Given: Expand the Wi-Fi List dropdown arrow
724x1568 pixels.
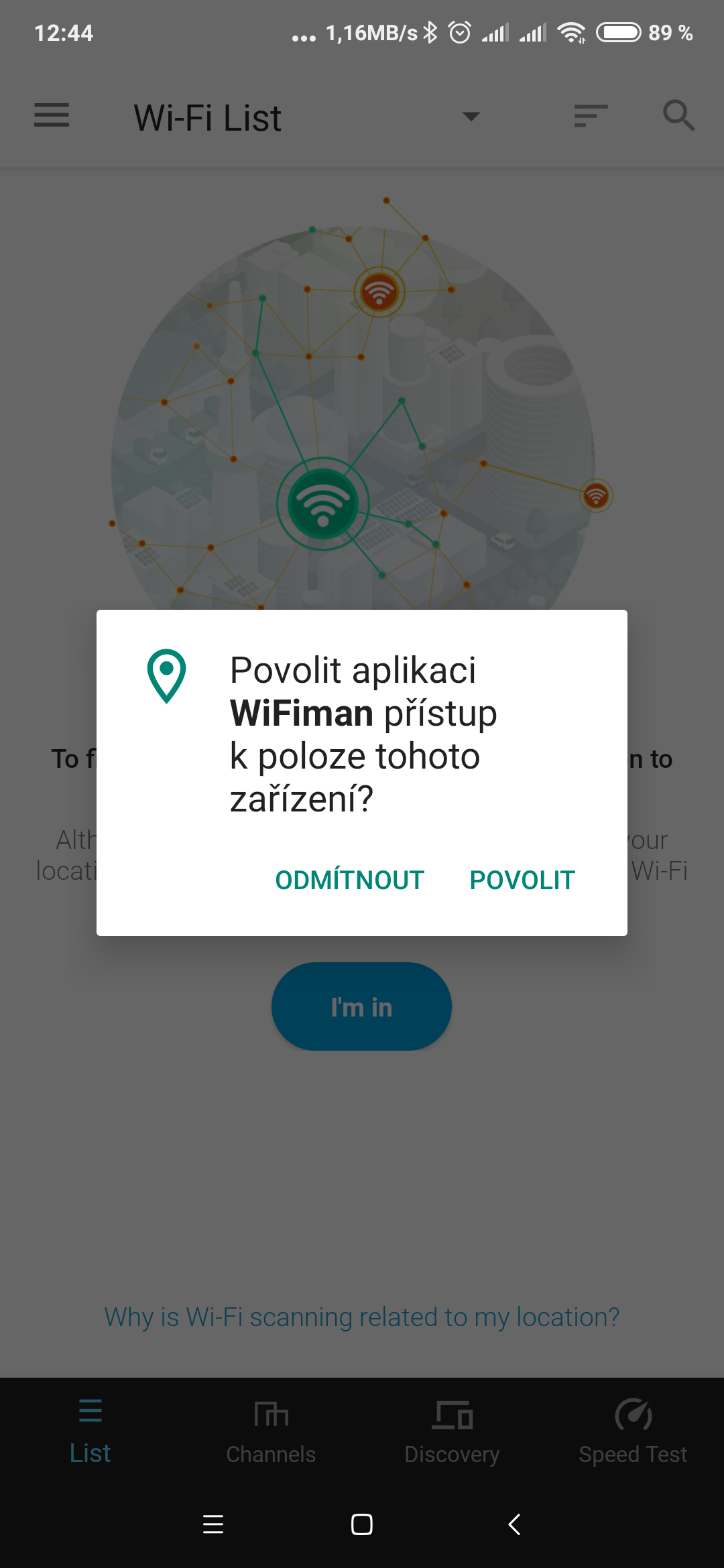Looking at the screenshot, I should 471,117.
